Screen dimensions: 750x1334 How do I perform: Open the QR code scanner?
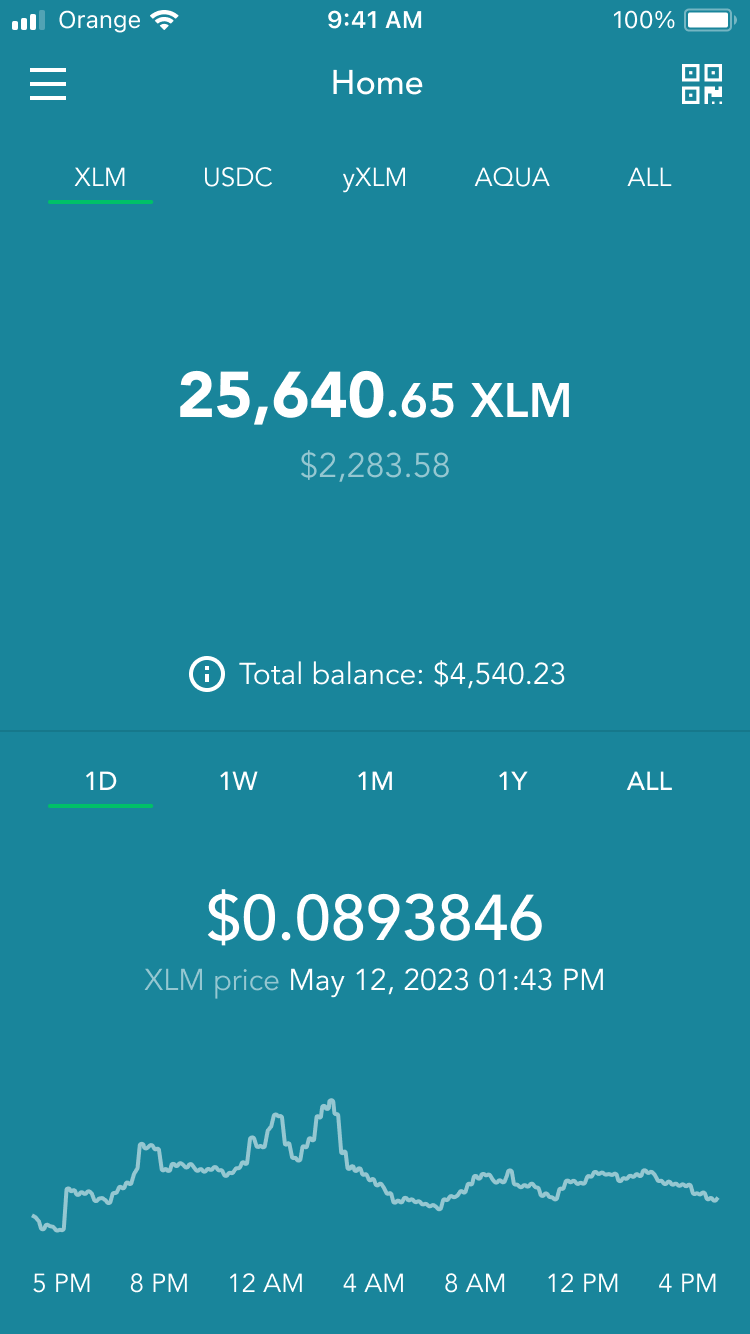tap(702, 84)
